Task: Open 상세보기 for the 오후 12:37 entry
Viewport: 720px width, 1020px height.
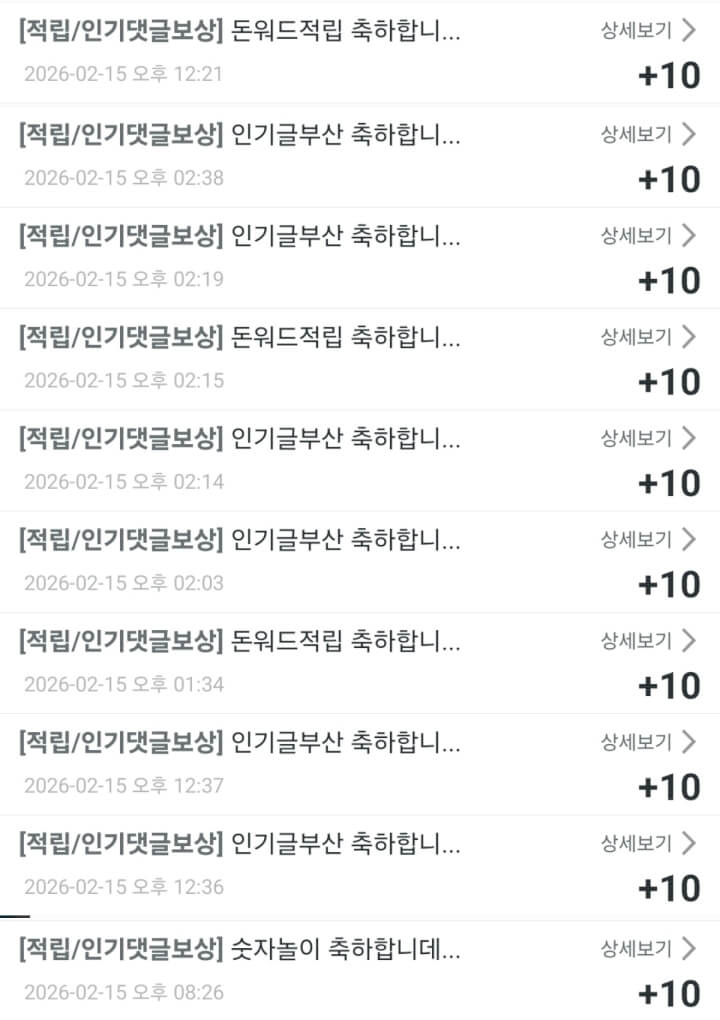Action: click(x=647, y=742)
